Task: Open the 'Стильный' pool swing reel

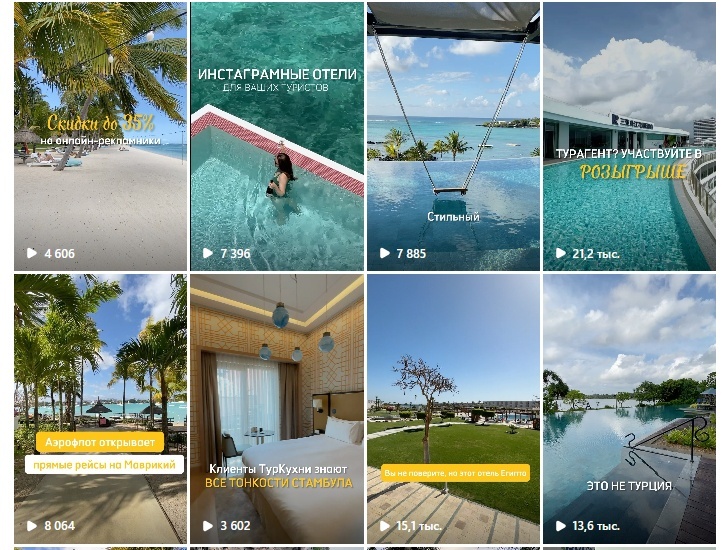Action: [453, 136]
